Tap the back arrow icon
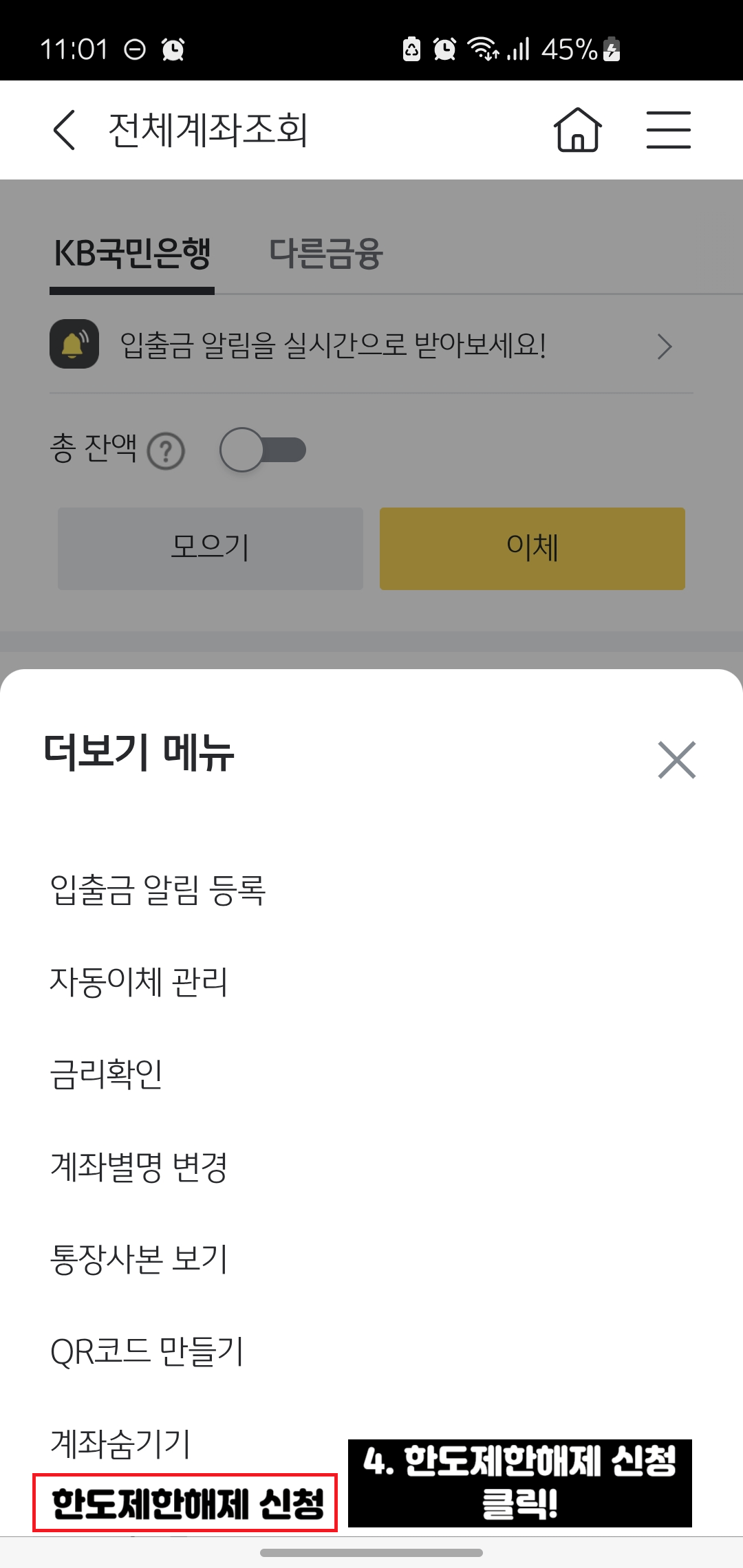 pyautogui.click(x=63, y=131)
